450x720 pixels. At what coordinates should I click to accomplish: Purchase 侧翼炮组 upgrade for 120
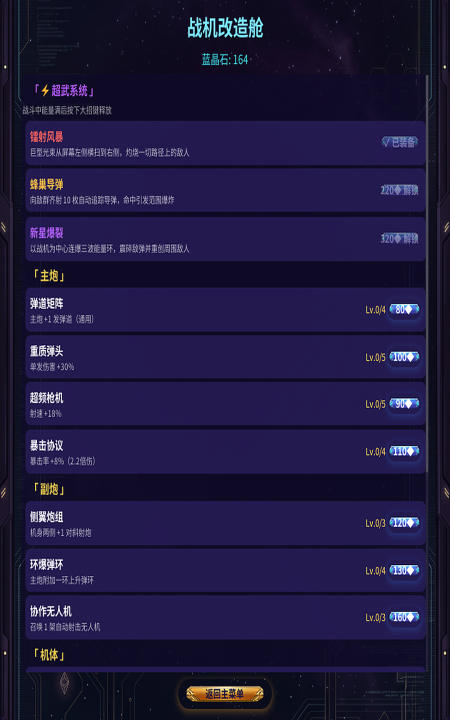[x=404, y=523]
